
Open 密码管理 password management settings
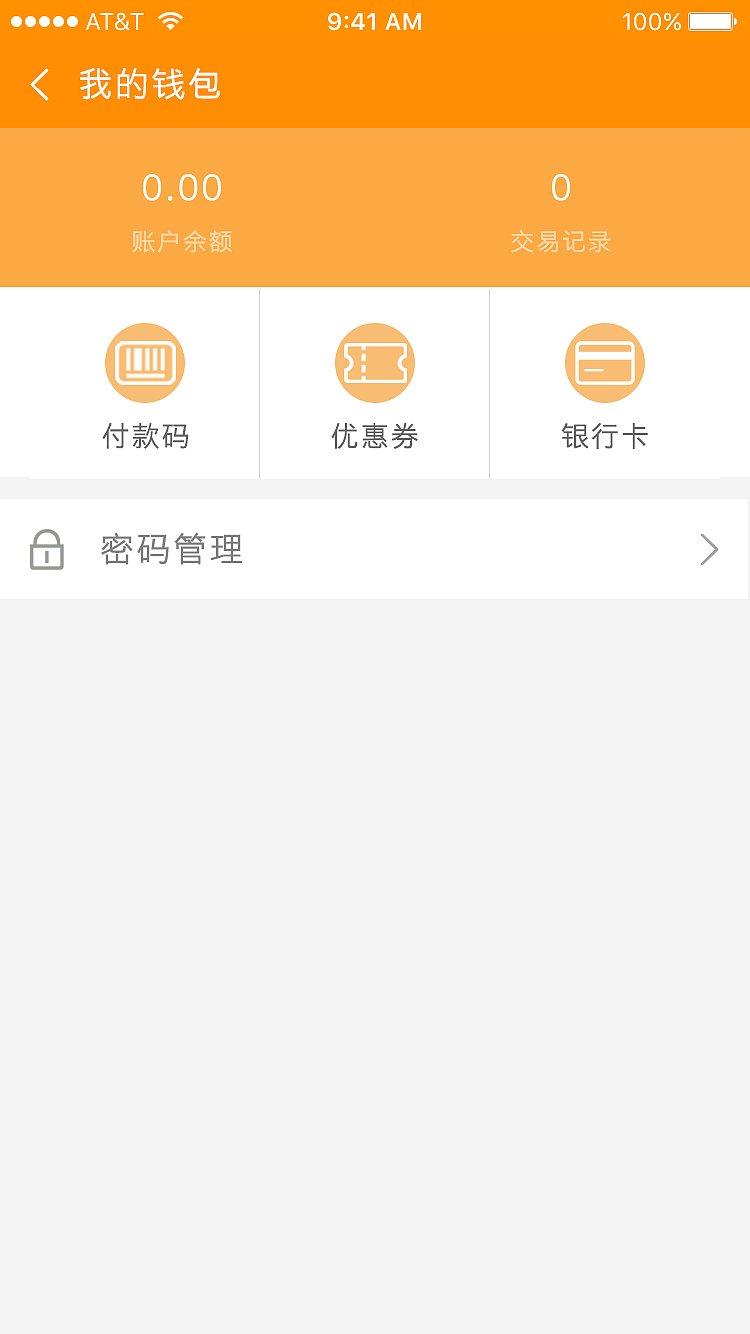pyautogui.click(x=171, y=549)
